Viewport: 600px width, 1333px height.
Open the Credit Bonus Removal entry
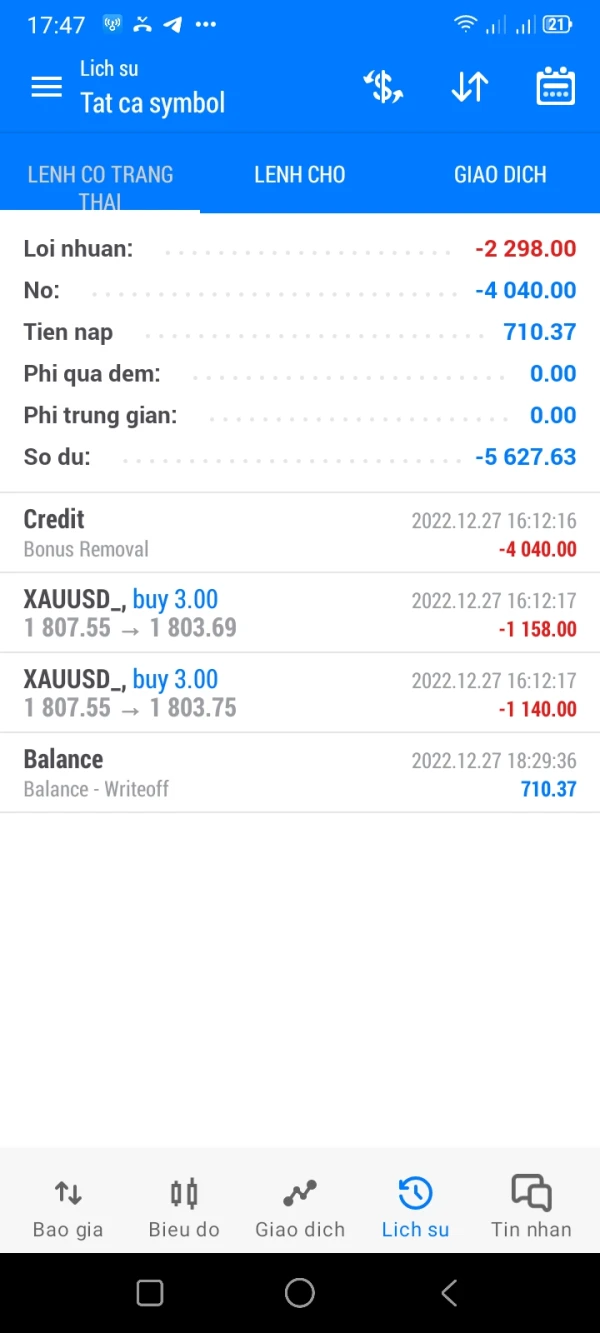tap(300, 533)
